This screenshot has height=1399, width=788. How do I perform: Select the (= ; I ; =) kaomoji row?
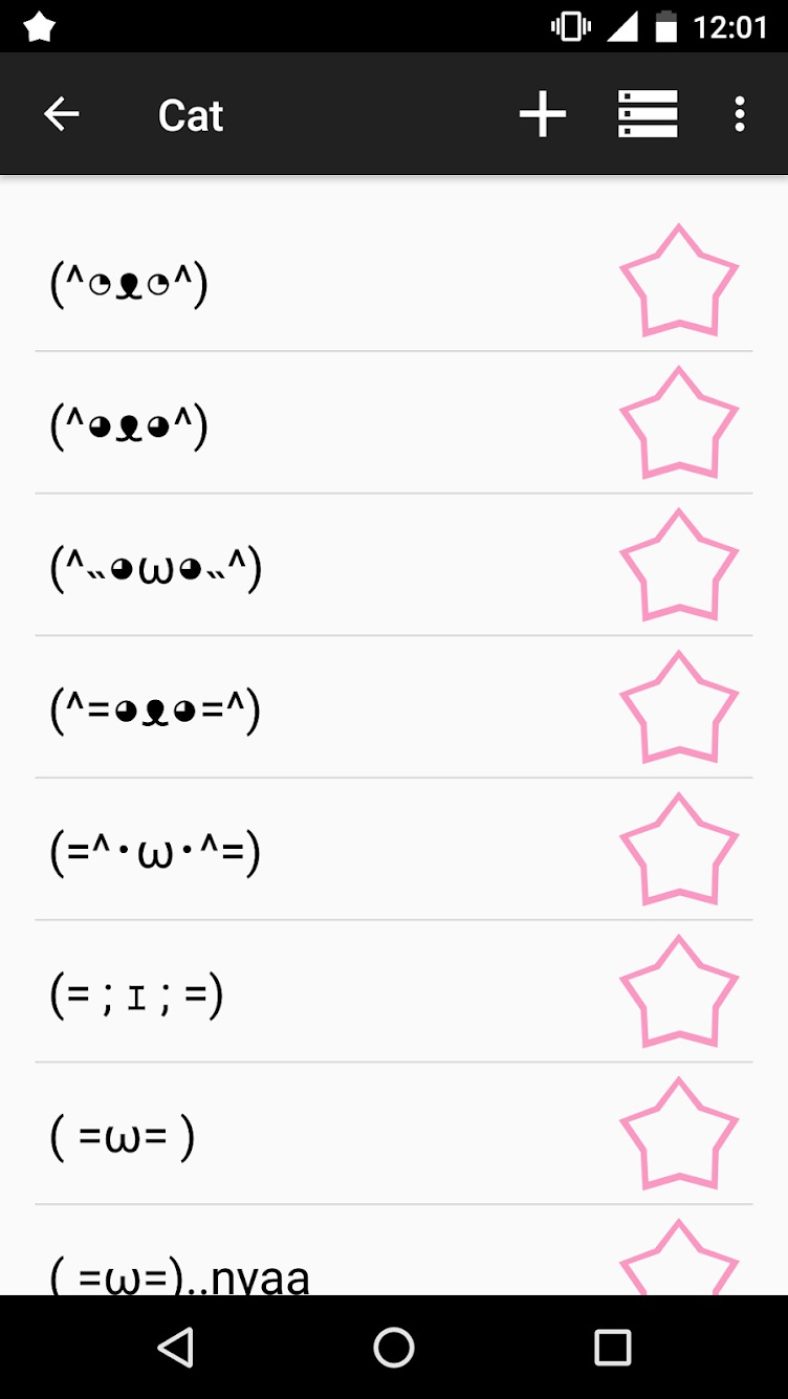point(300,992)
